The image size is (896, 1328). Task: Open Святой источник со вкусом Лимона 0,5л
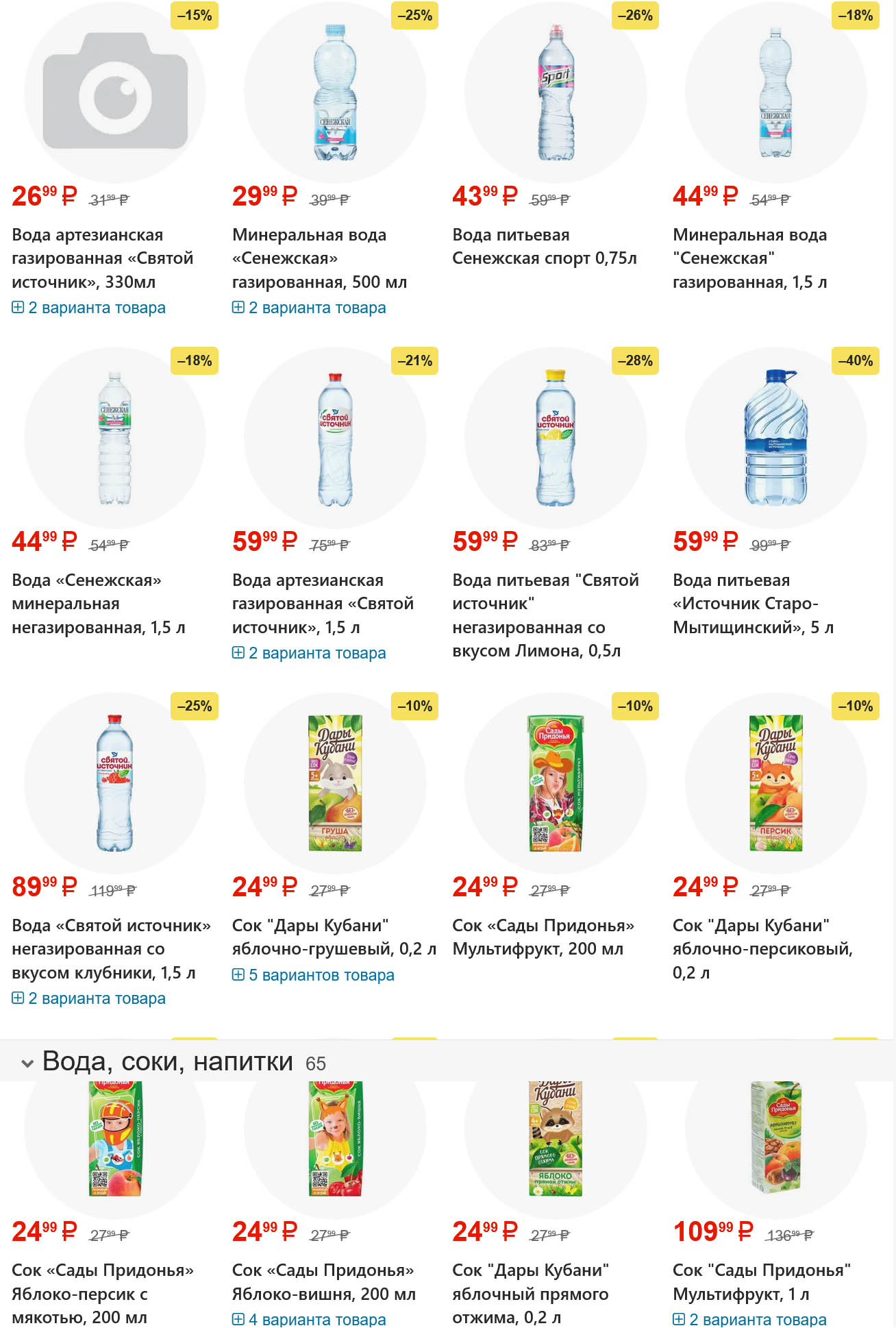pos(545,615)
